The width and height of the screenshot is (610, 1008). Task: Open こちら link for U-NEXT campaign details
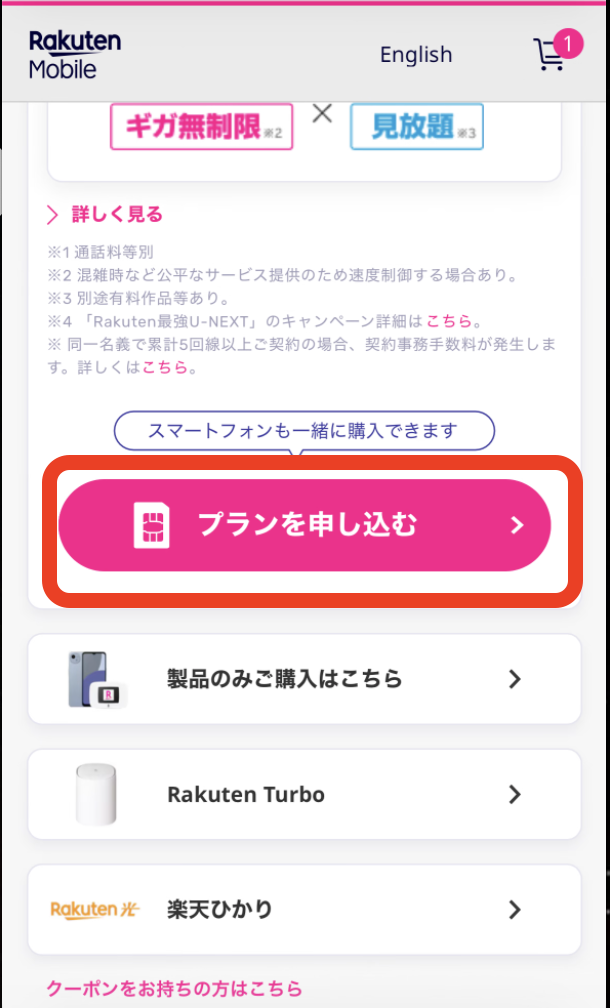(x=449, y=321)
